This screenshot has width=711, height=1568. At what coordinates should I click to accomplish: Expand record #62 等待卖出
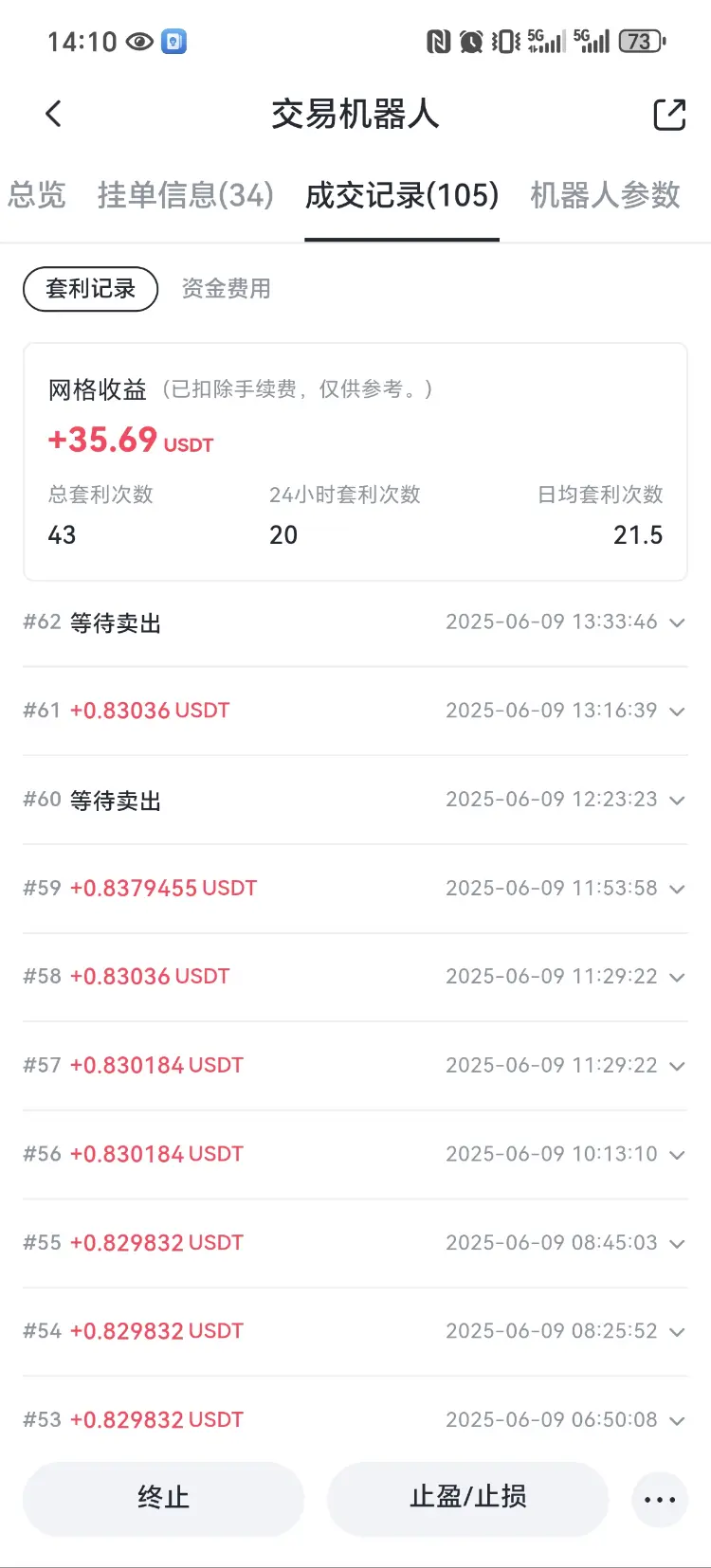pos(355,622)
